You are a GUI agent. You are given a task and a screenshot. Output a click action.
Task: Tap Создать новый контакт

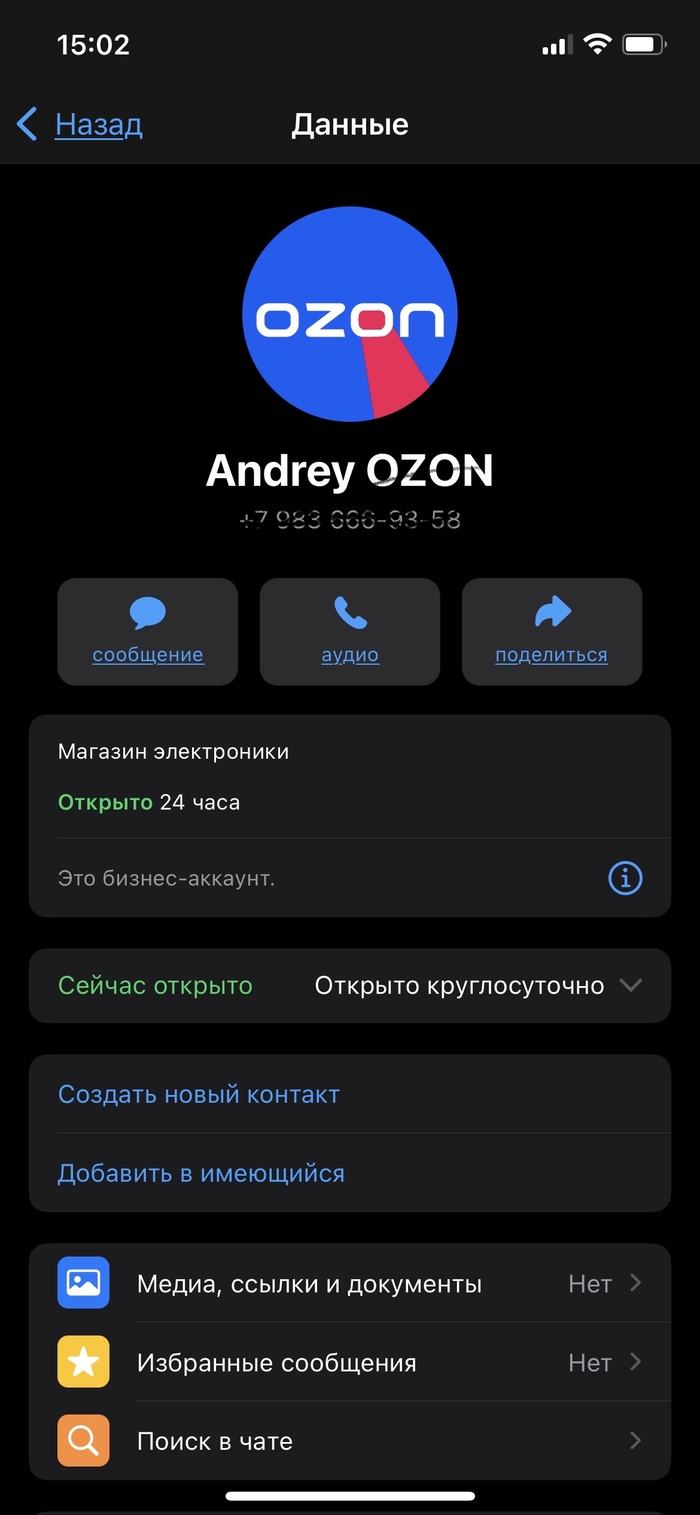tap(199, 1094)
